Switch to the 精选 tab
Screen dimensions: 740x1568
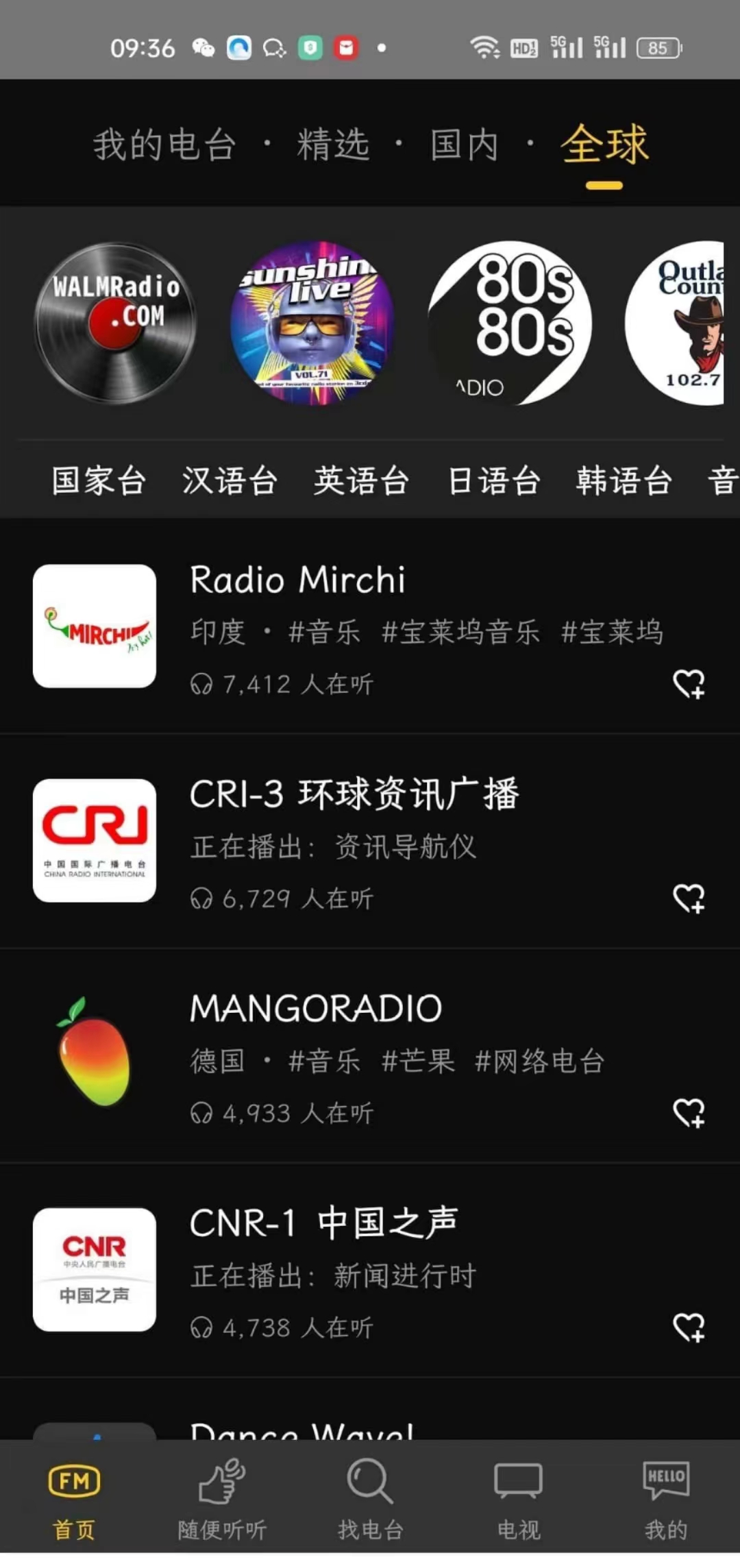coord(333,145)
